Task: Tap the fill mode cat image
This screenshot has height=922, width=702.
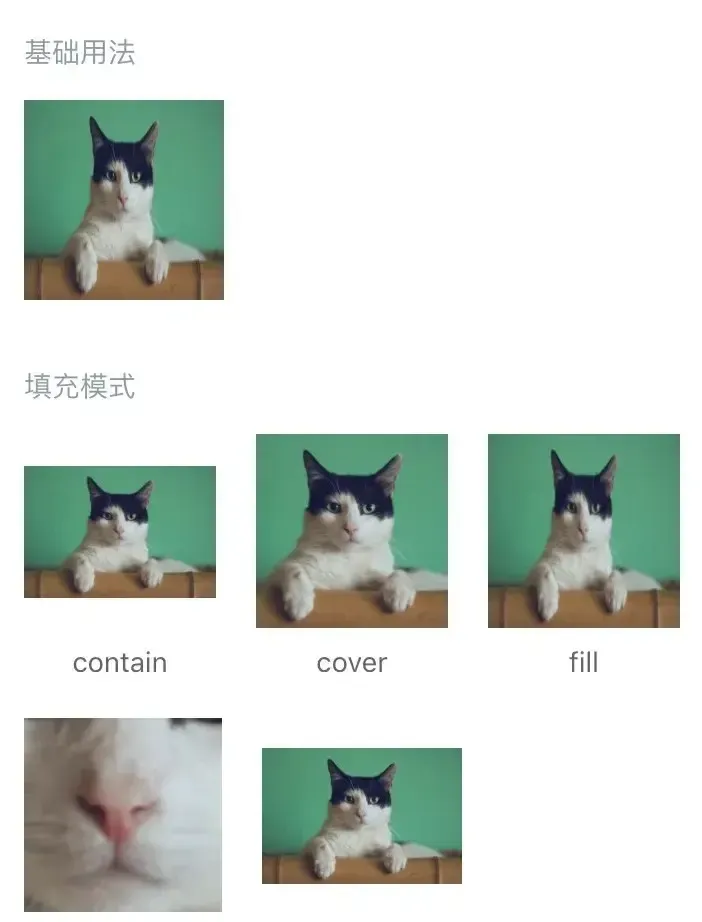Action: tap(584, 531)
